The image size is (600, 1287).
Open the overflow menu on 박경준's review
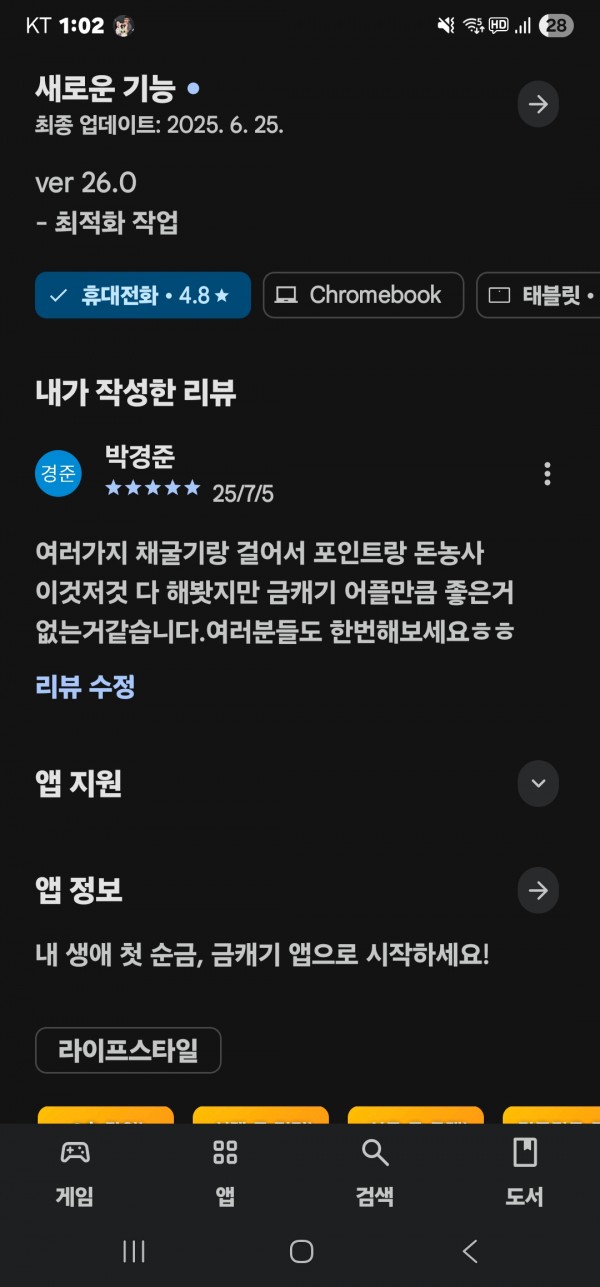tap(547, 474)
